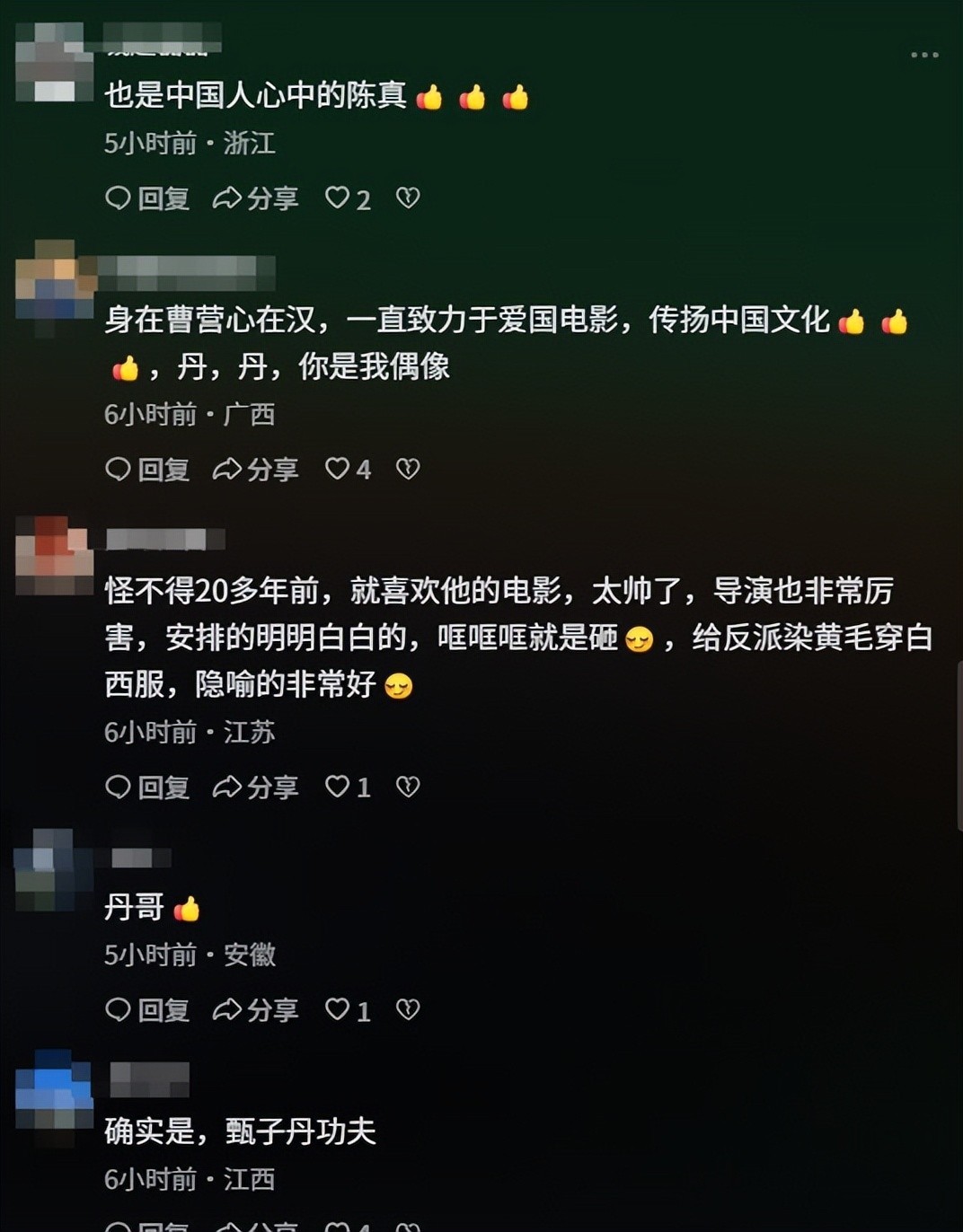The image size is (963, 1232).
Task: Dislike the 丹哥 comment from 安徽
Action: pyautogui.click(x=408, y=1009)
